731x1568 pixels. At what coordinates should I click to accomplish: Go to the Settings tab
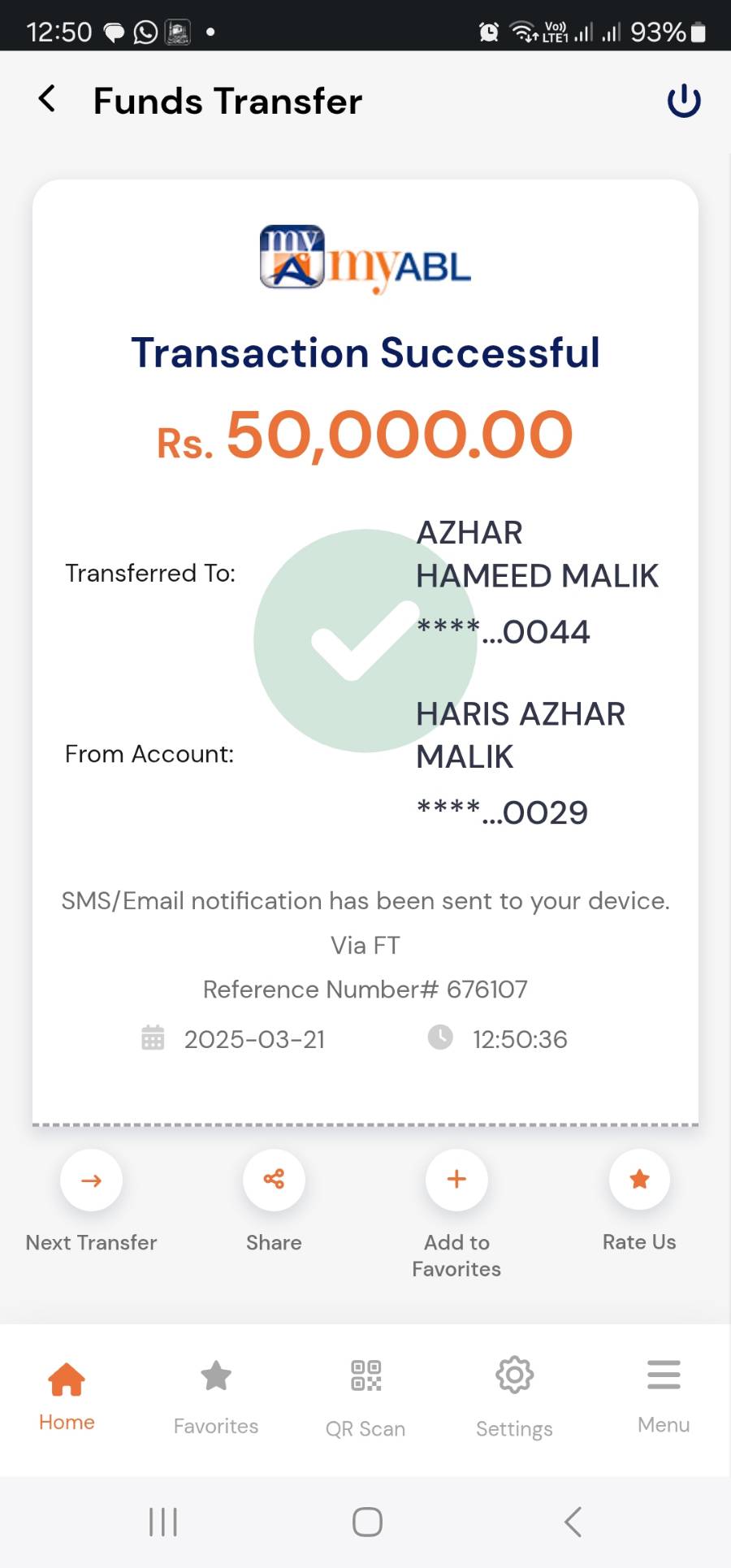(x=514, y=1396)
